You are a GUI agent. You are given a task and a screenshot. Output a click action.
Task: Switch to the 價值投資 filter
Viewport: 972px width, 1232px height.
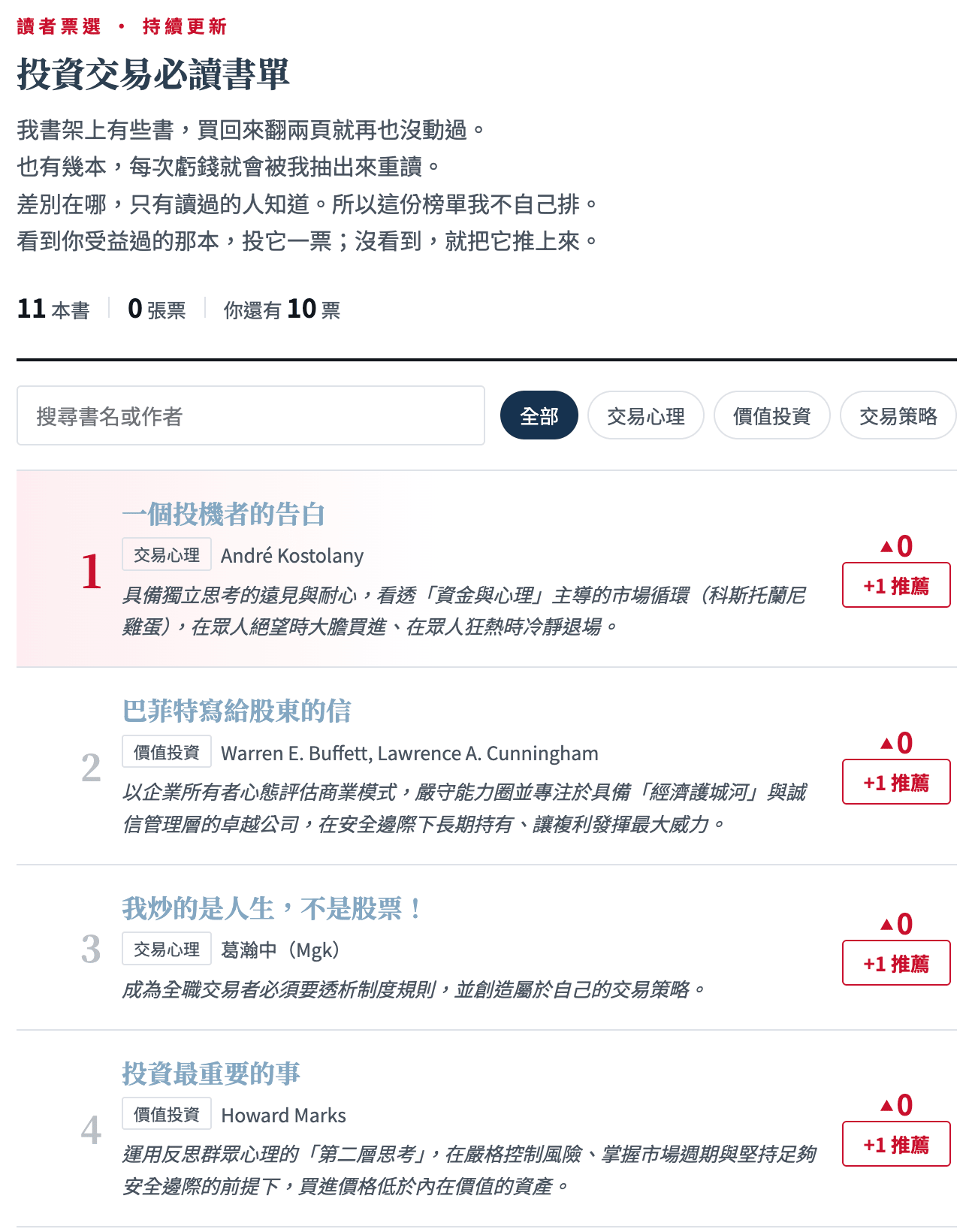[772, 415]
